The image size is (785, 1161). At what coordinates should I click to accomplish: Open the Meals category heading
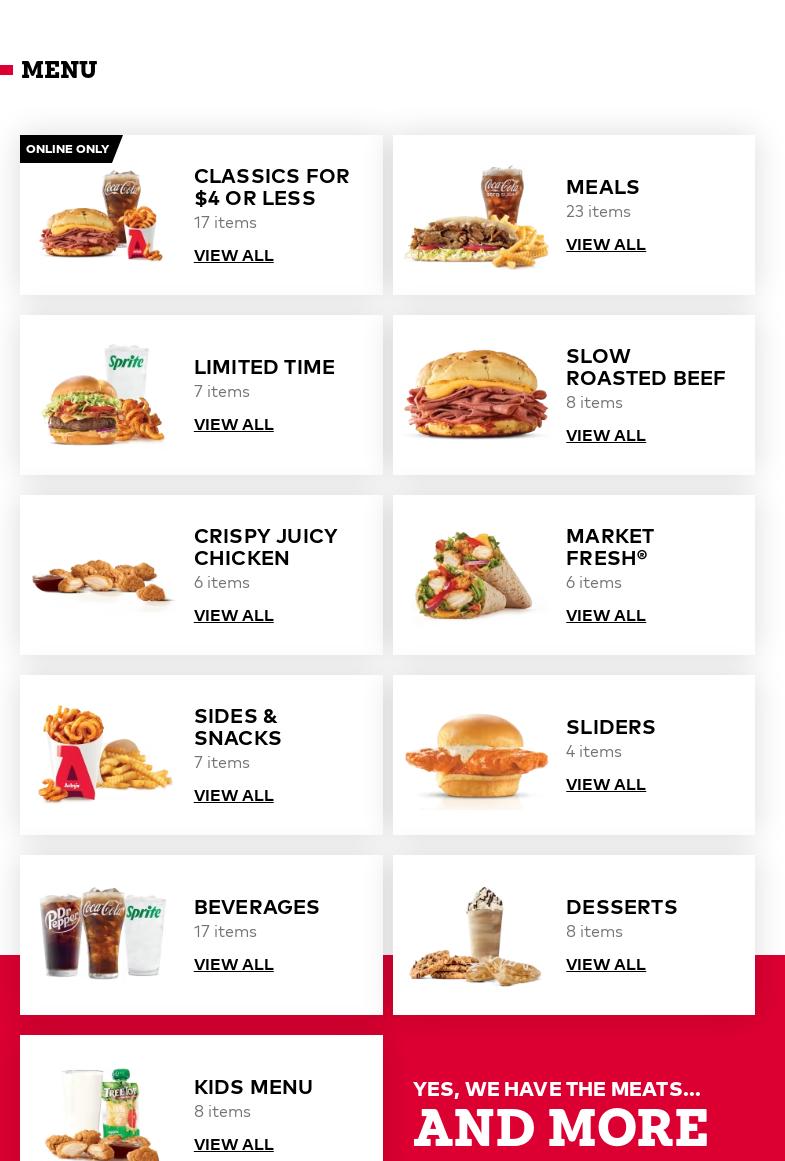click(x=602, y=188)
